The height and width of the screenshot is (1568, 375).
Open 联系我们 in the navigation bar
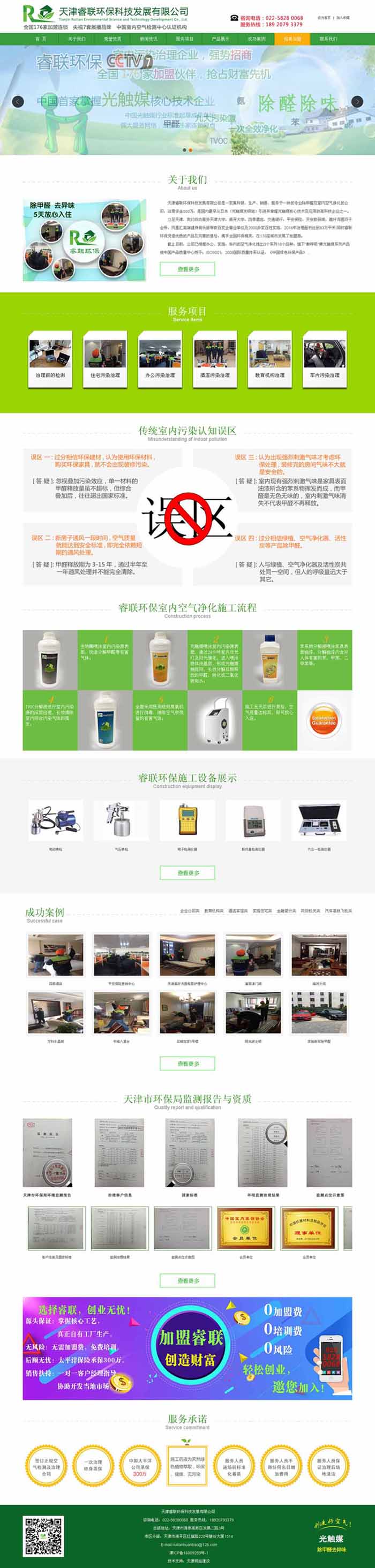tap(328, 39)
